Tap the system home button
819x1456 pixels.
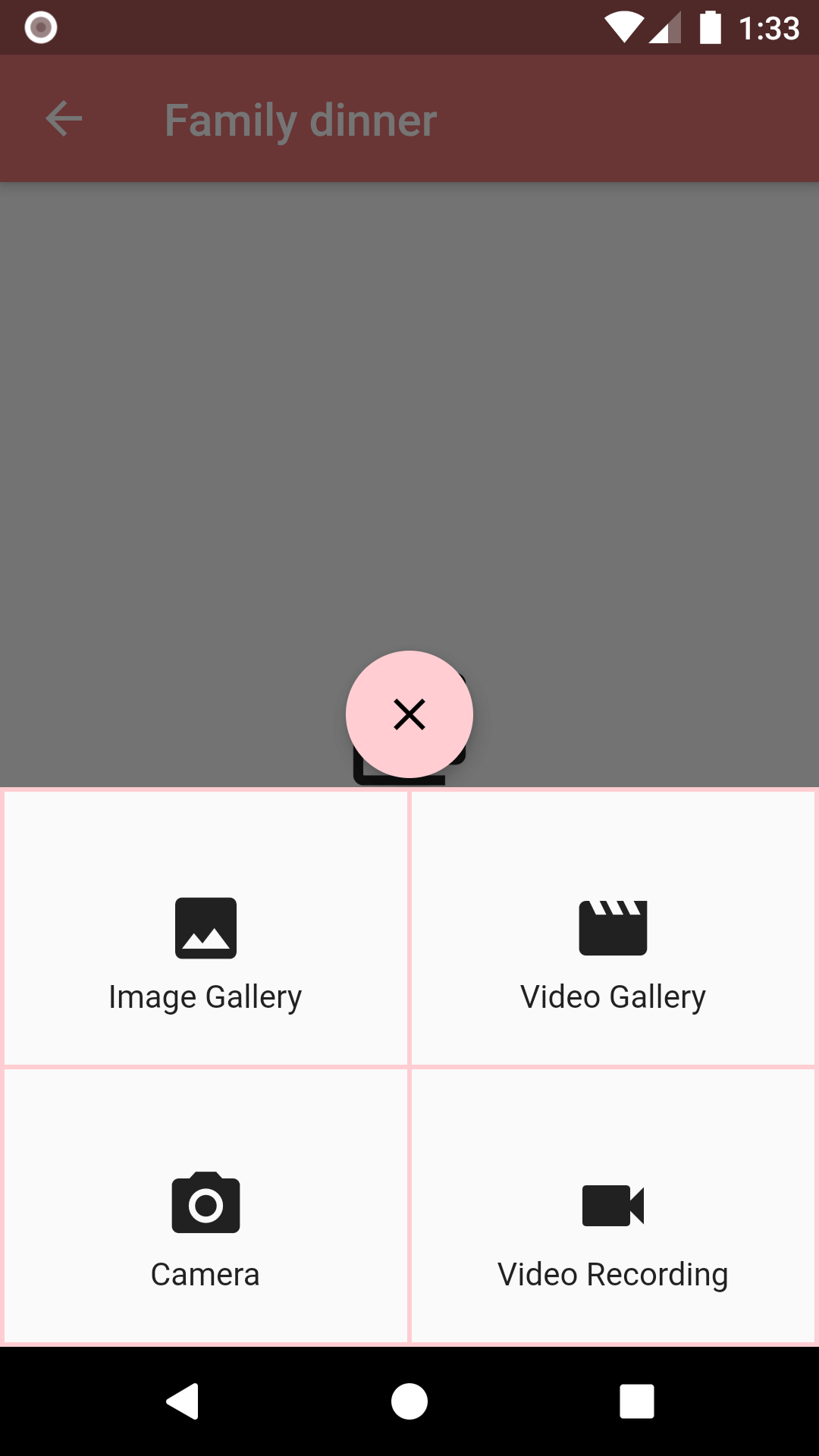click(409, 1401)
